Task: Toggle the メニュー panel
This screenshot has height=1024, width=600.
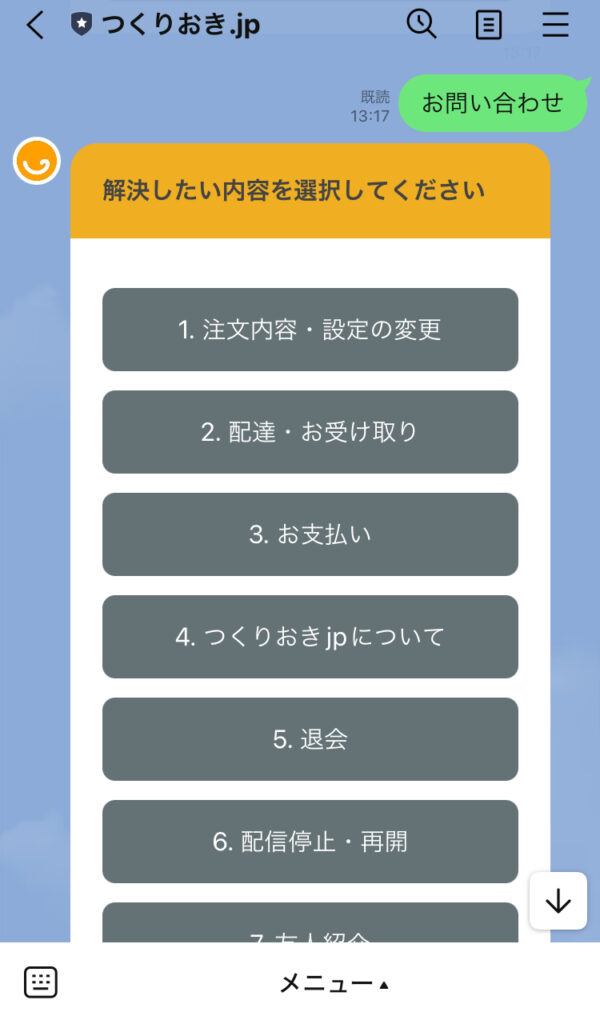Action: tap(333, 984)
